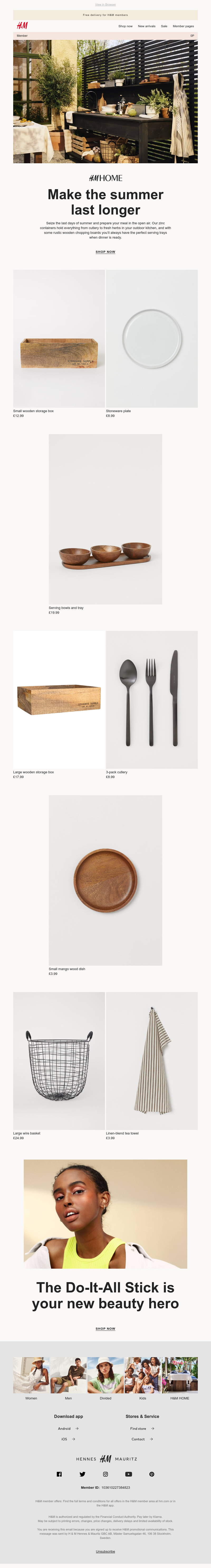The height and width of the screenshot is (1568, 211).
Task: Open View in Browser link
Action: click(105, 4)
